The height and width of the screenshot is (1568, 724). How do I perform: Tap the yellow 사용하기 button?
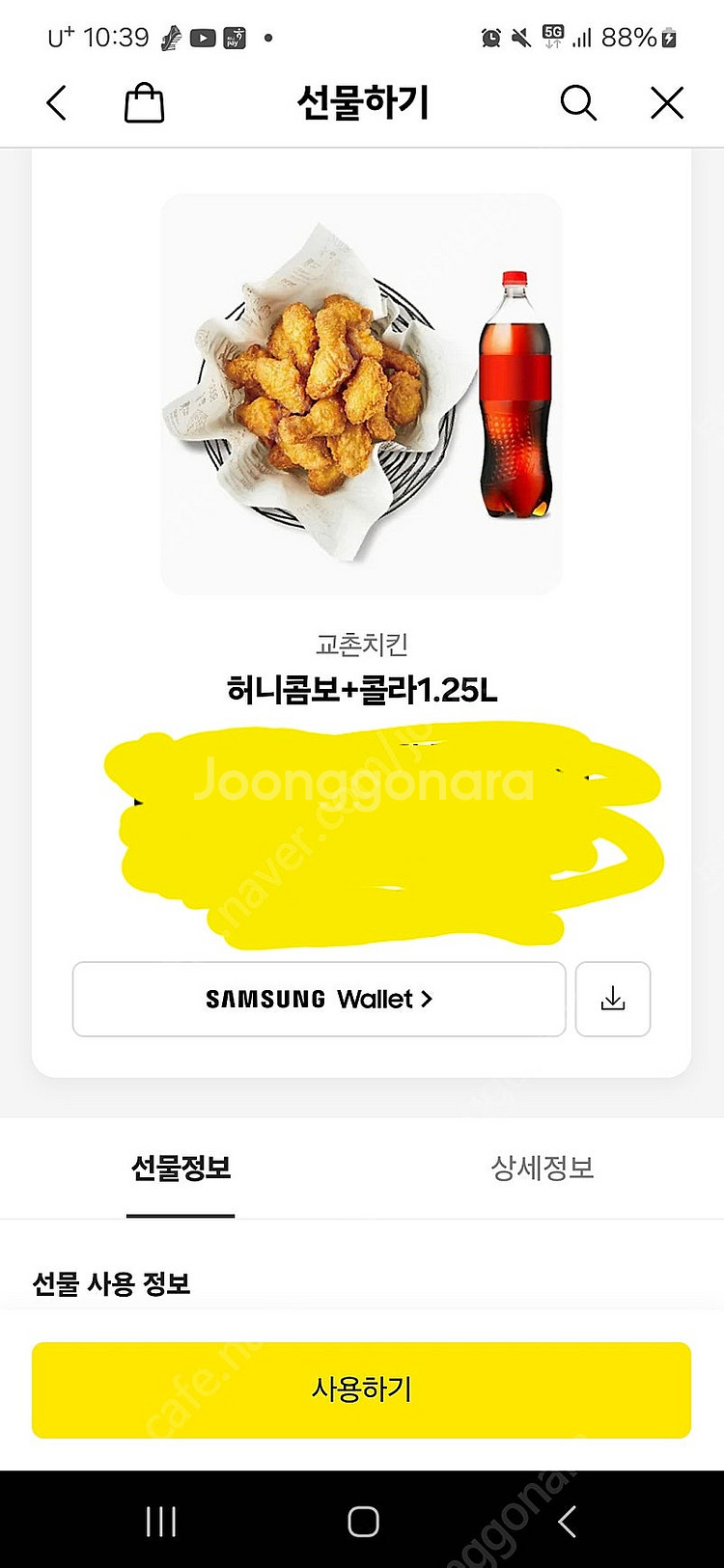362,1389
